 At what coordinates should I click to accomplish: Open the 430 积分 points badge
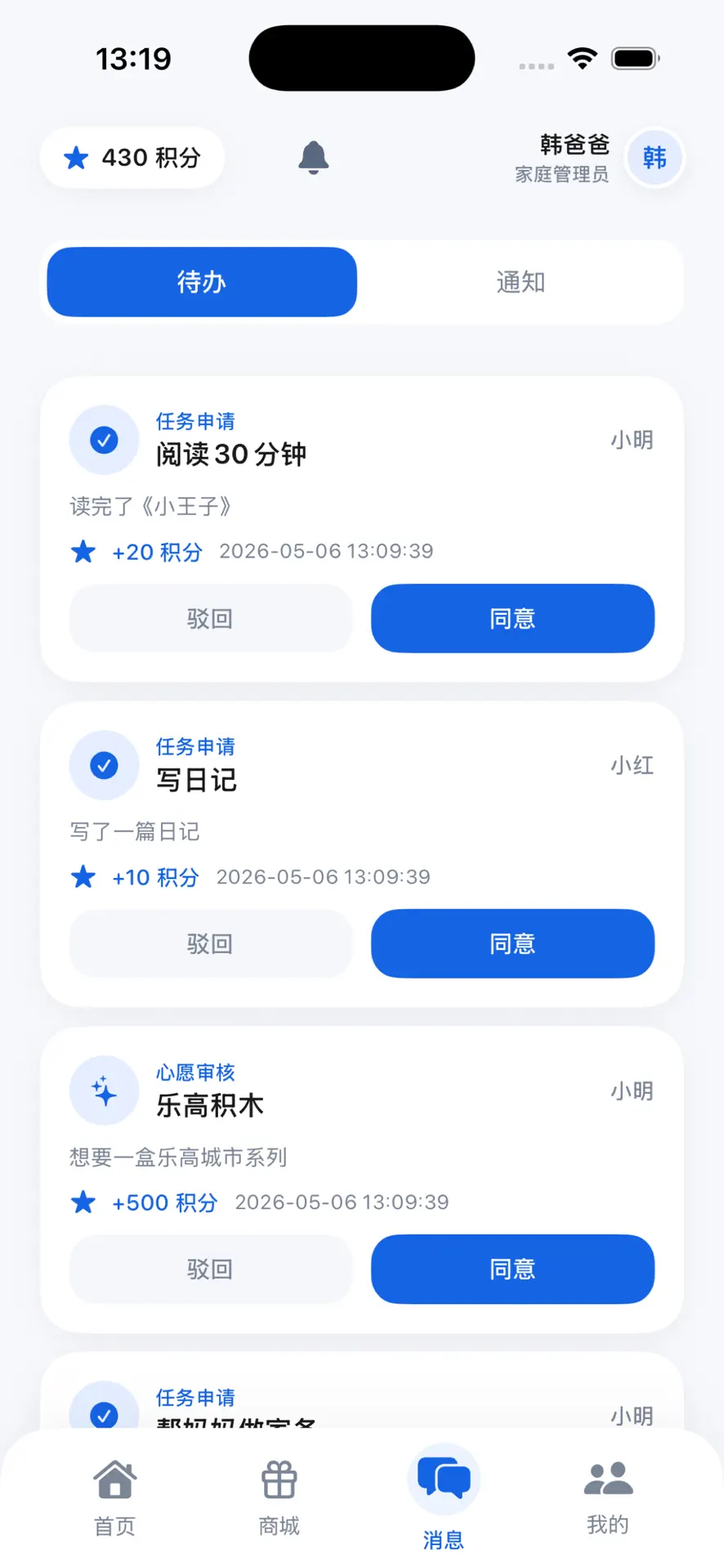[132, 158]
